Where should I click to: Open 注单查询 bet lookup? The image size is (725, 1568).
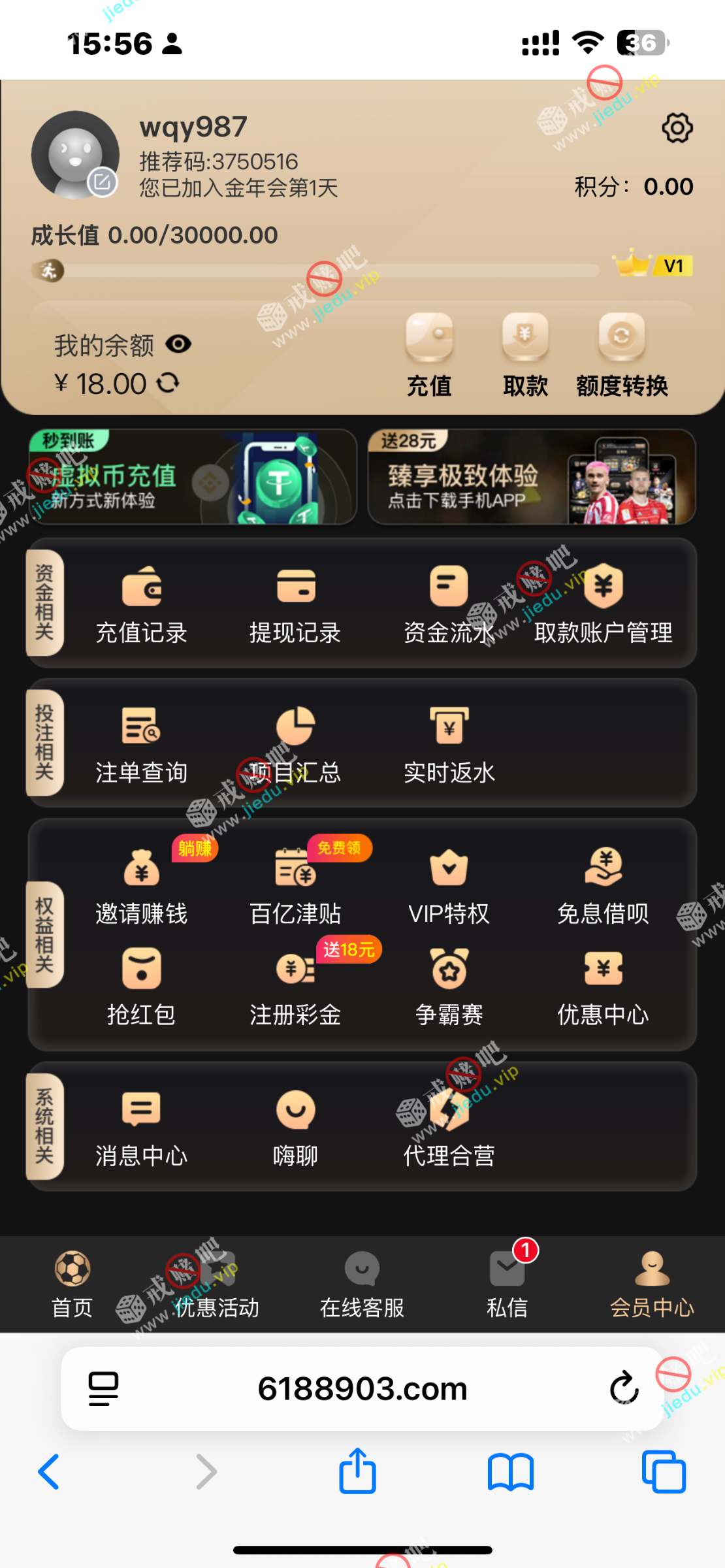point(142,745)
